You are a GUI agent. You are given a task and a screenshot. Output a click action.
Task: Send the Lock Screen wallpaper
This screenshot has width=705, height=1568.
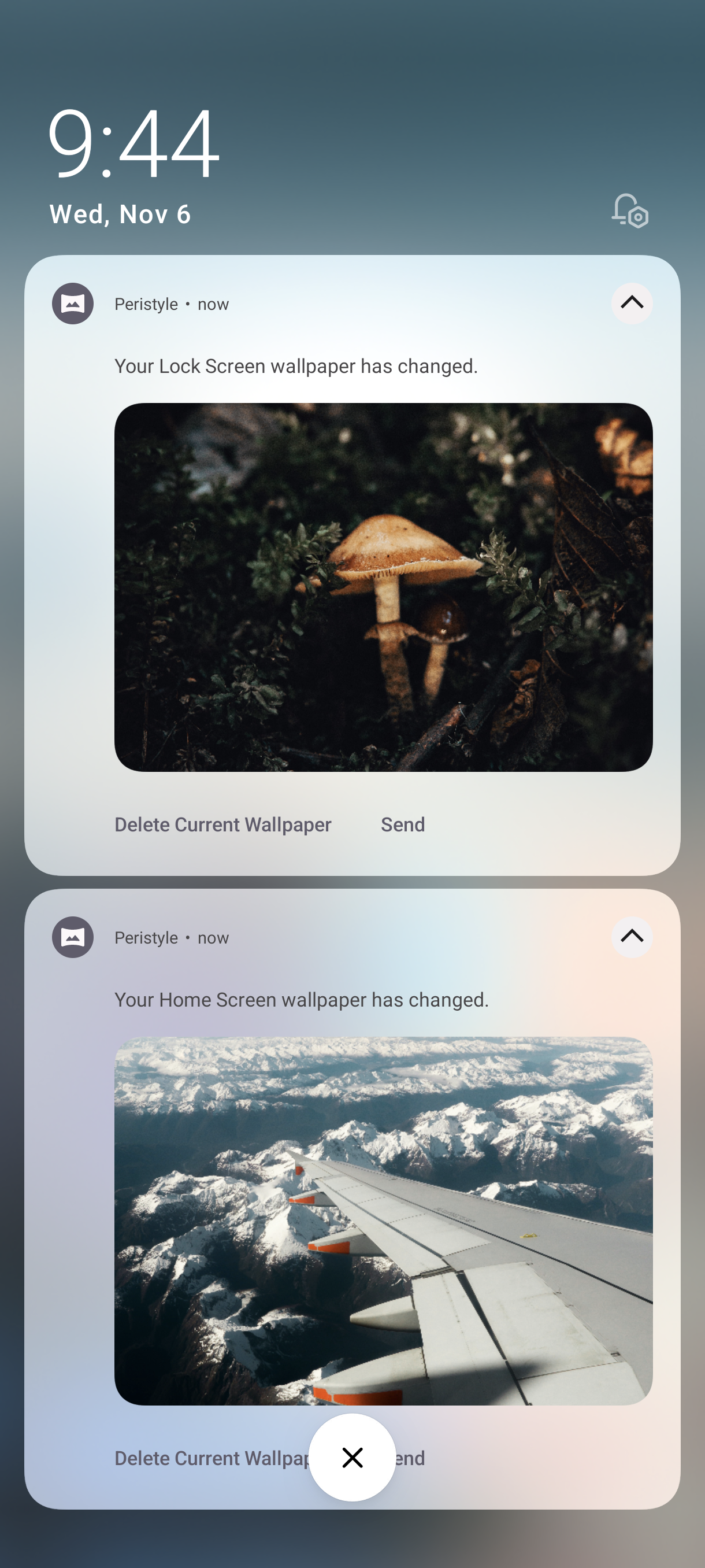pos(403,824)
